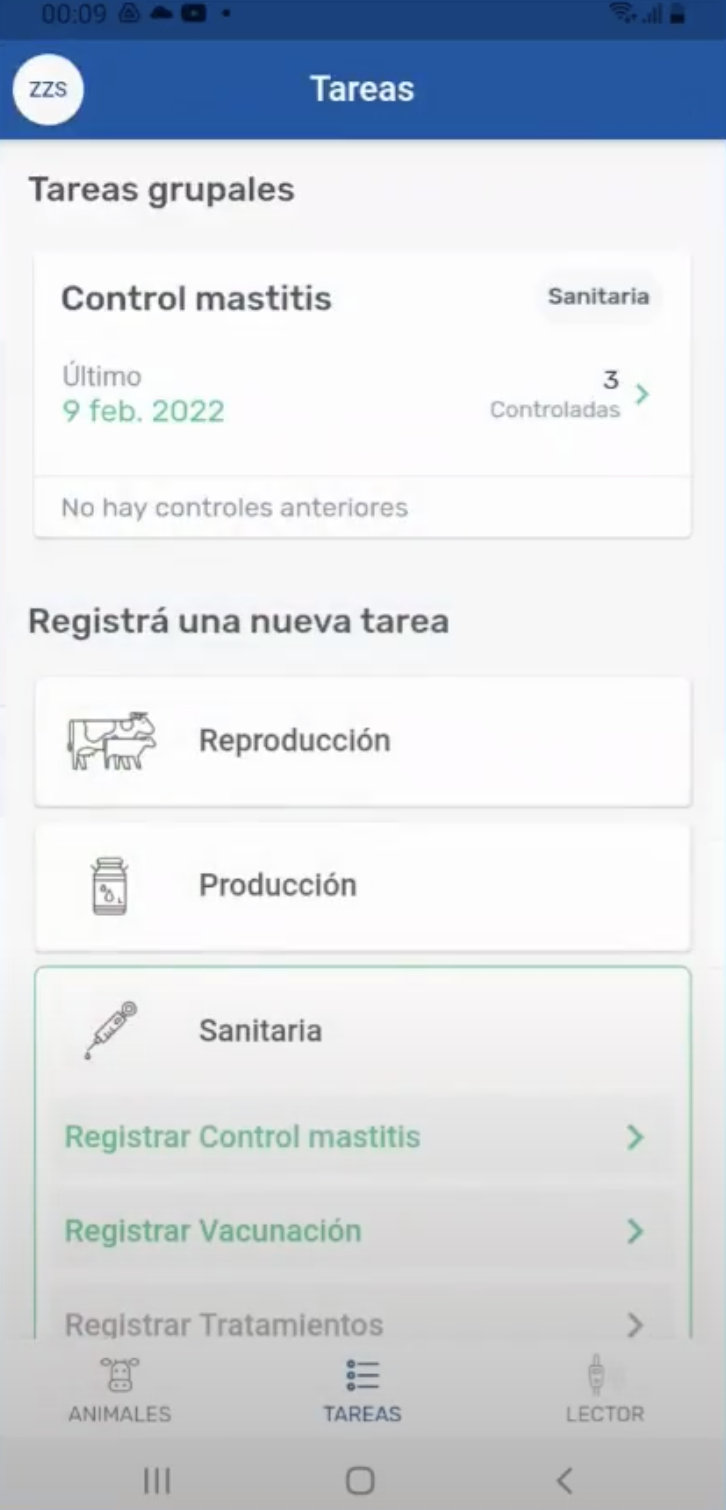Viewport: 726px width, 1510px height.
Task: Go back with the system back button
Action: [565, 1480]
